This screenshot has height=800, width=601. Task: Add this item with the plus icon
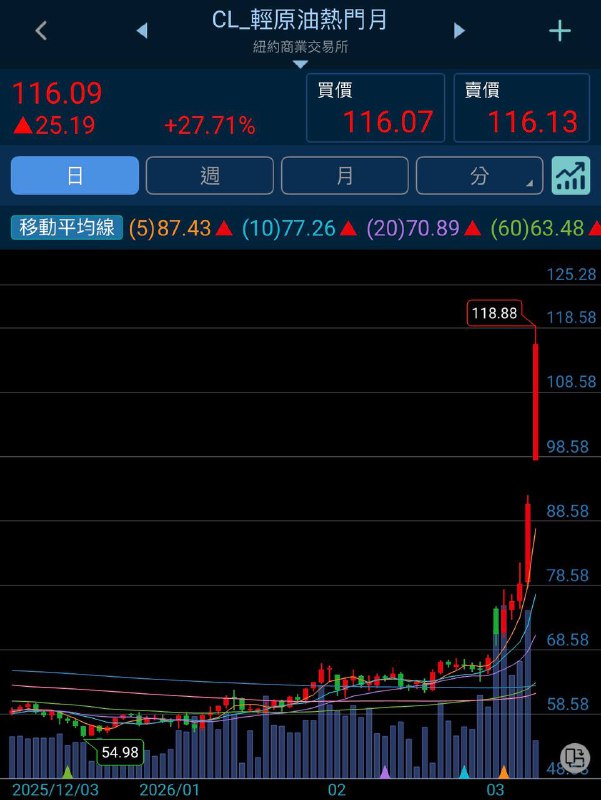560,30
